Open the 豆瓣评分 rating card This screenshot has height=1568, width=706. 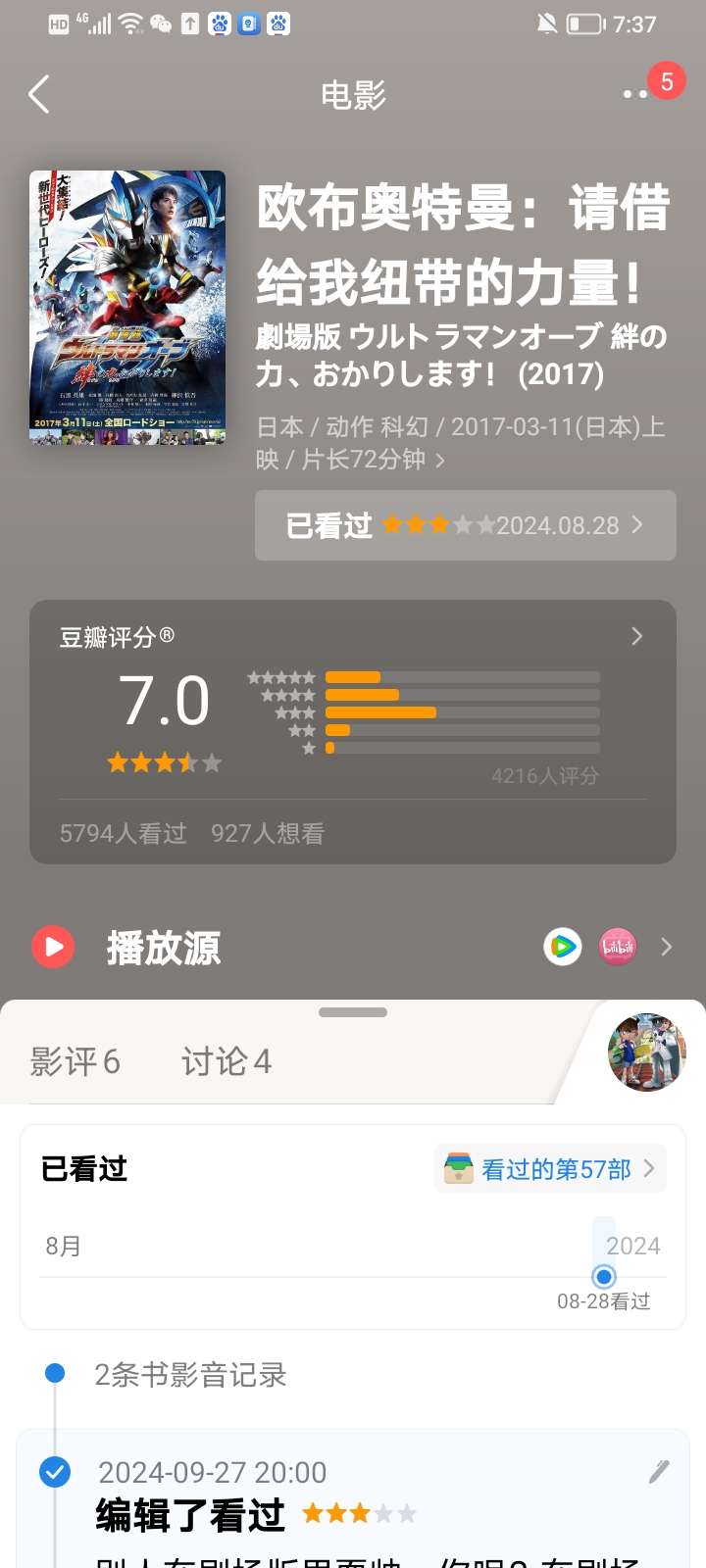[x=353, y=731]
